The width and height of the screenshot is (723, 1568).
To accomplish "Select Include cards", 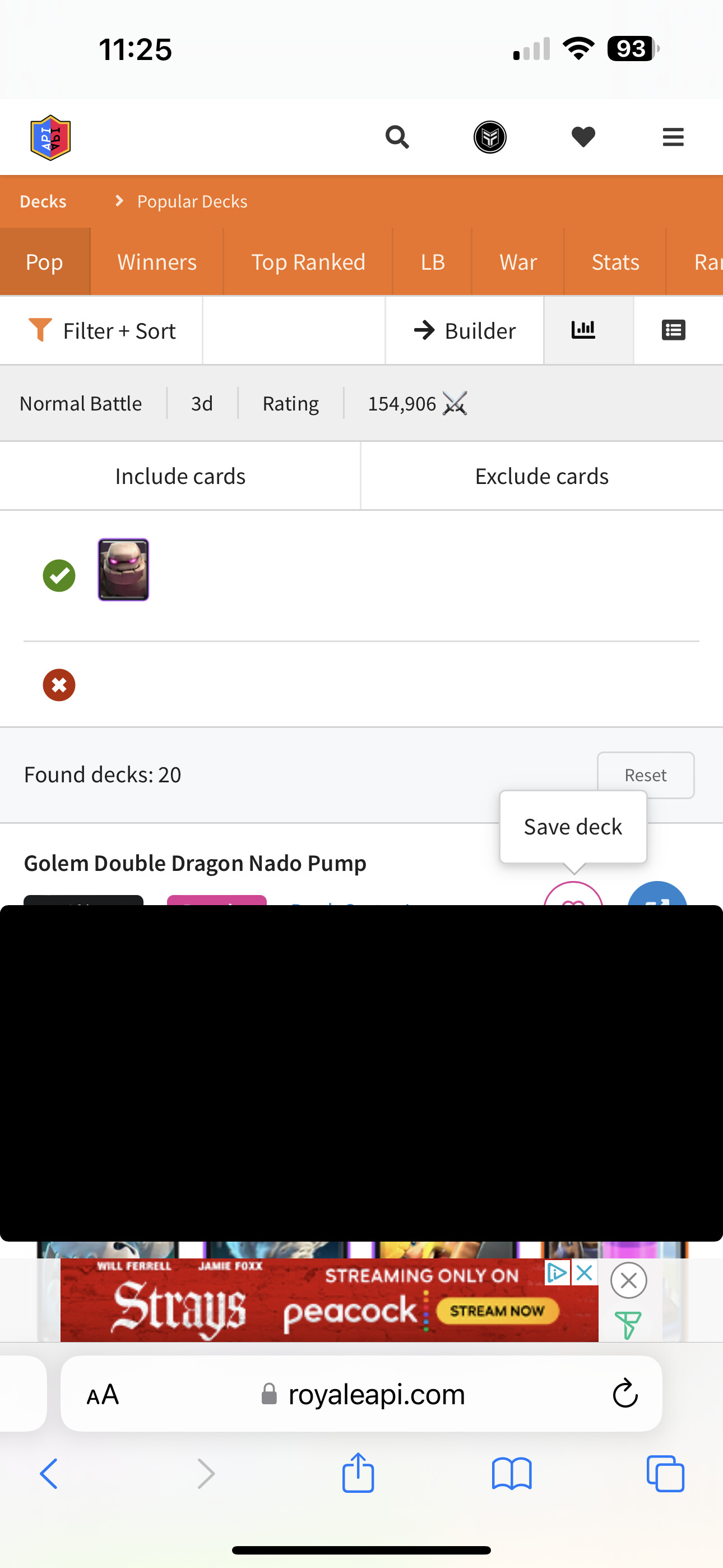I will 180,476.
